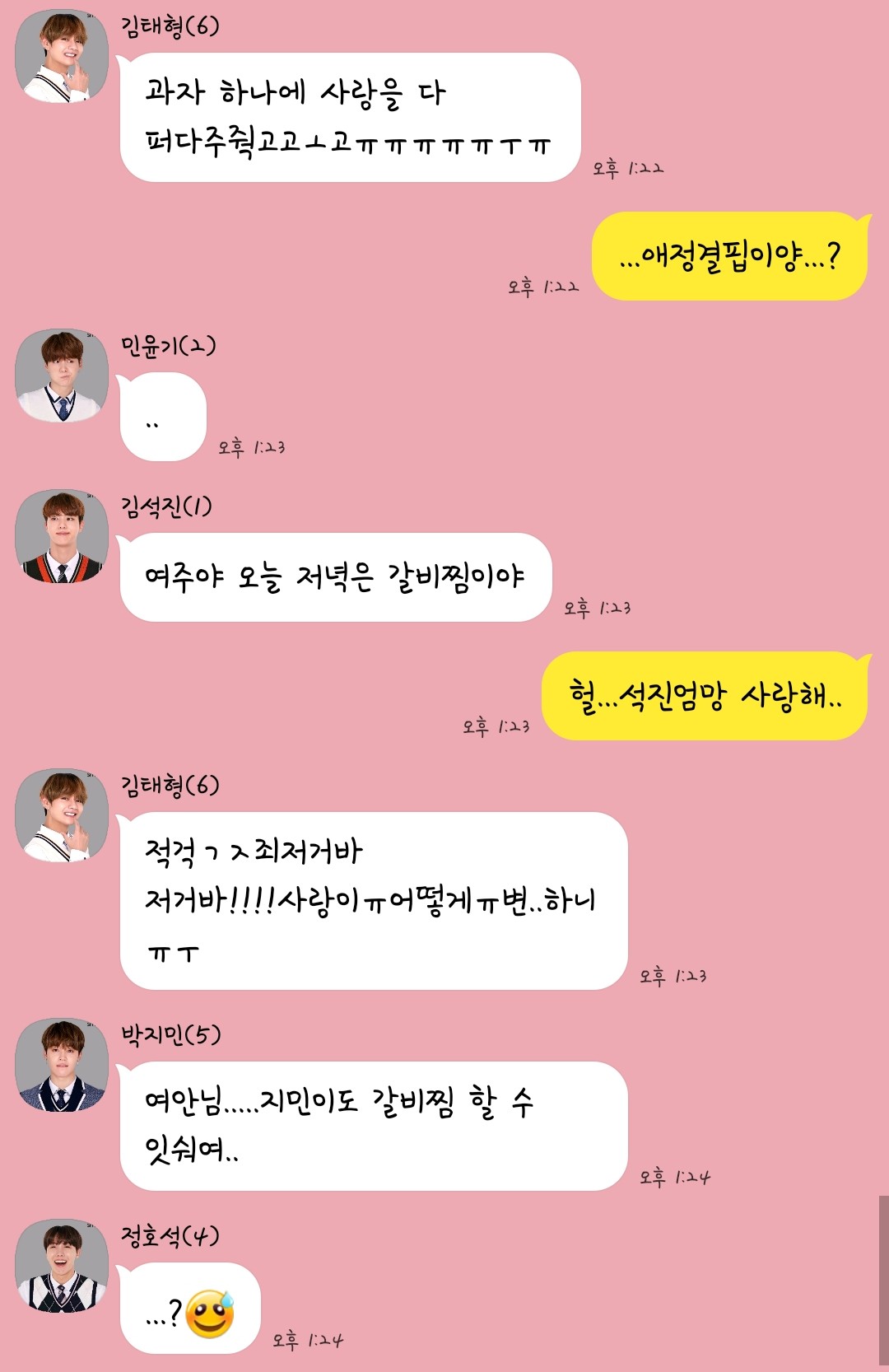Open 민윤기's profile picture
The height and width of the screenshot is (1372, 889).
(62, 376)
